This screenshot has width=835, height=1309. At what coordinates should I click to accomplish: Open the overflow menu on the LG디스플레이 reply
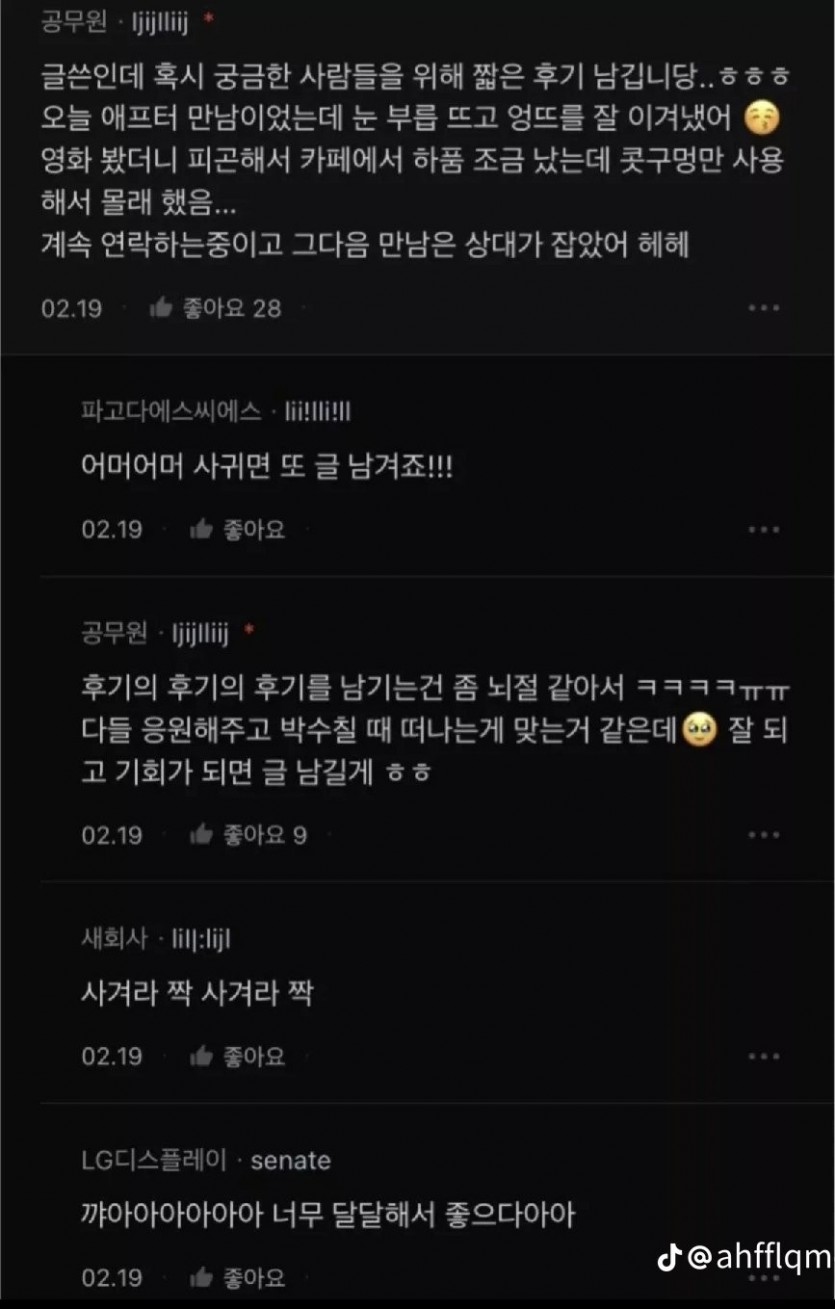pyautogui.click(x=765, y=1277)
